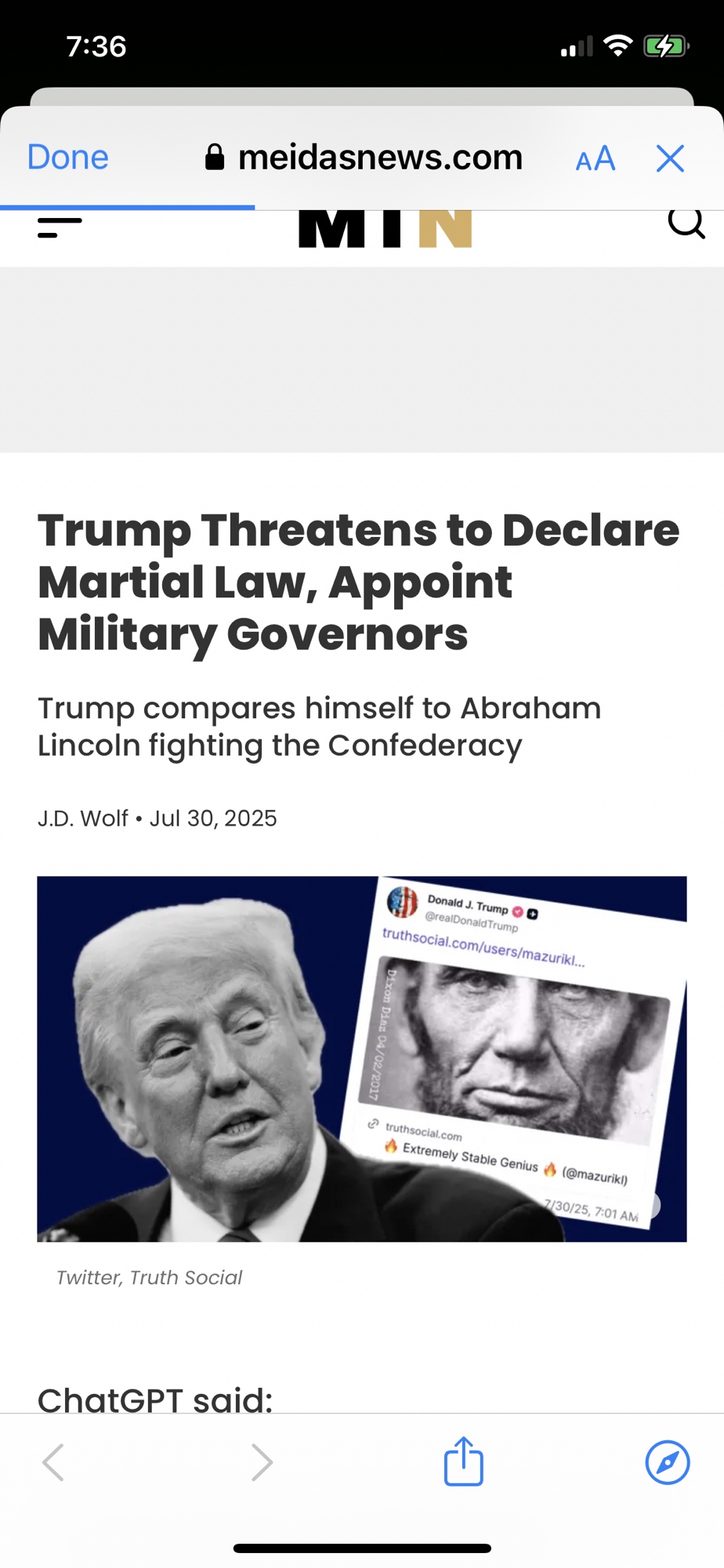Share this article via the share icon
This screenshot has height=1568, width=724.
[x=464, y=1461]
